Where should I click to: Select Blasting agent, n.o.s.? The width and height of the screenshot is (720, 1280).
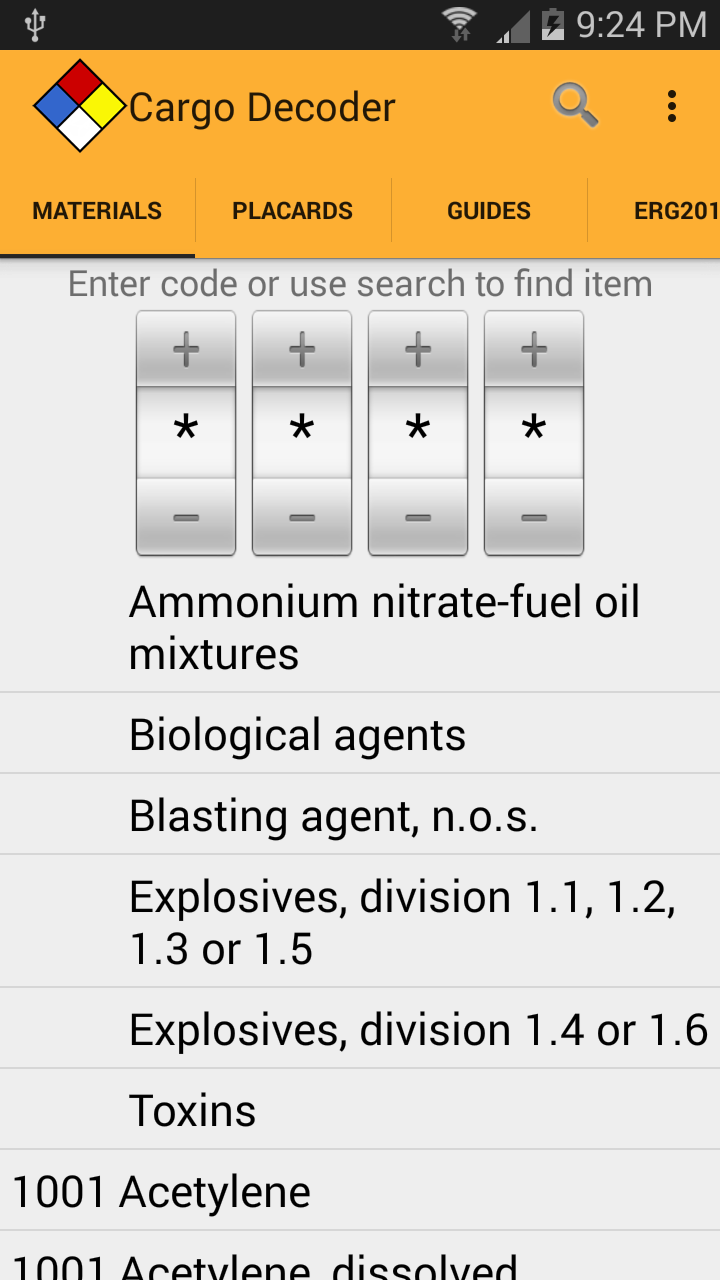coord(360,815)
